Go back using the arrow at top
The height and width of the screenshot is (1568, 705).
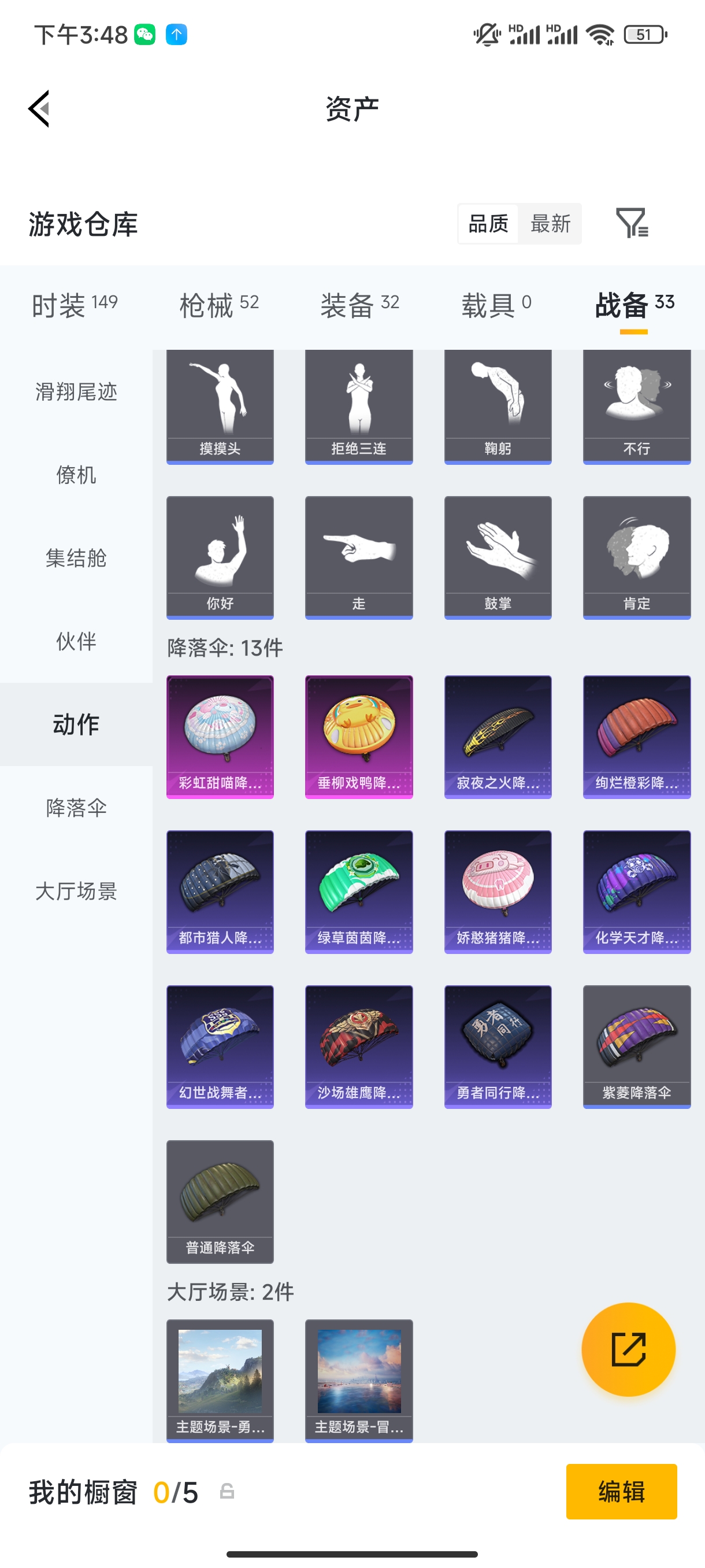[x=38, y=108]
